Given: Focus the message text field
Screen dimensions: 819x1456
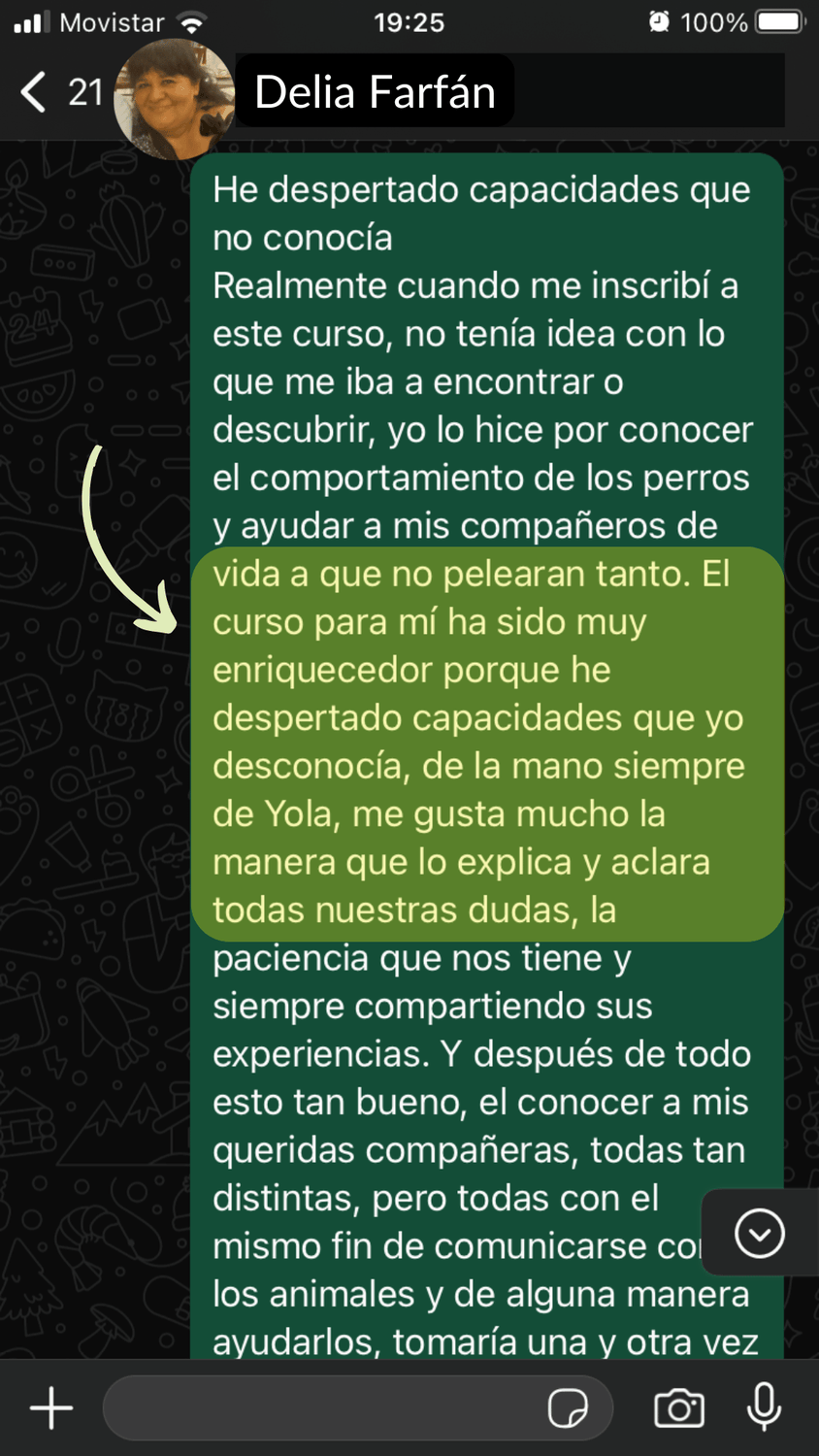Looking at the screenshot, I should (x=320, y=1407).
